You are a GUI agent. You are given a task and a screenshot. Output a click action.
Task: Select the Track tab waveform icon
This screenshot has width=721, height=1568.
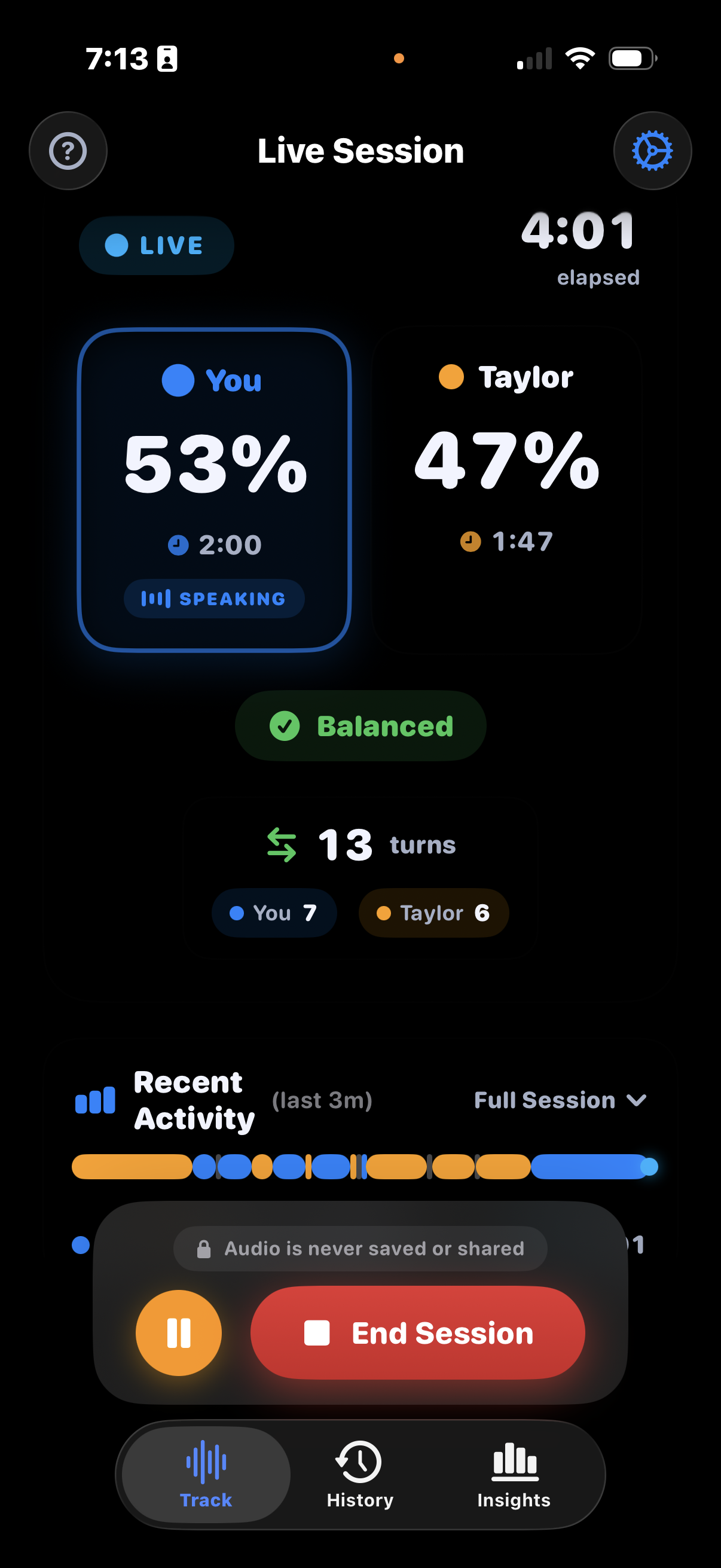click(x=206, y=1463)
